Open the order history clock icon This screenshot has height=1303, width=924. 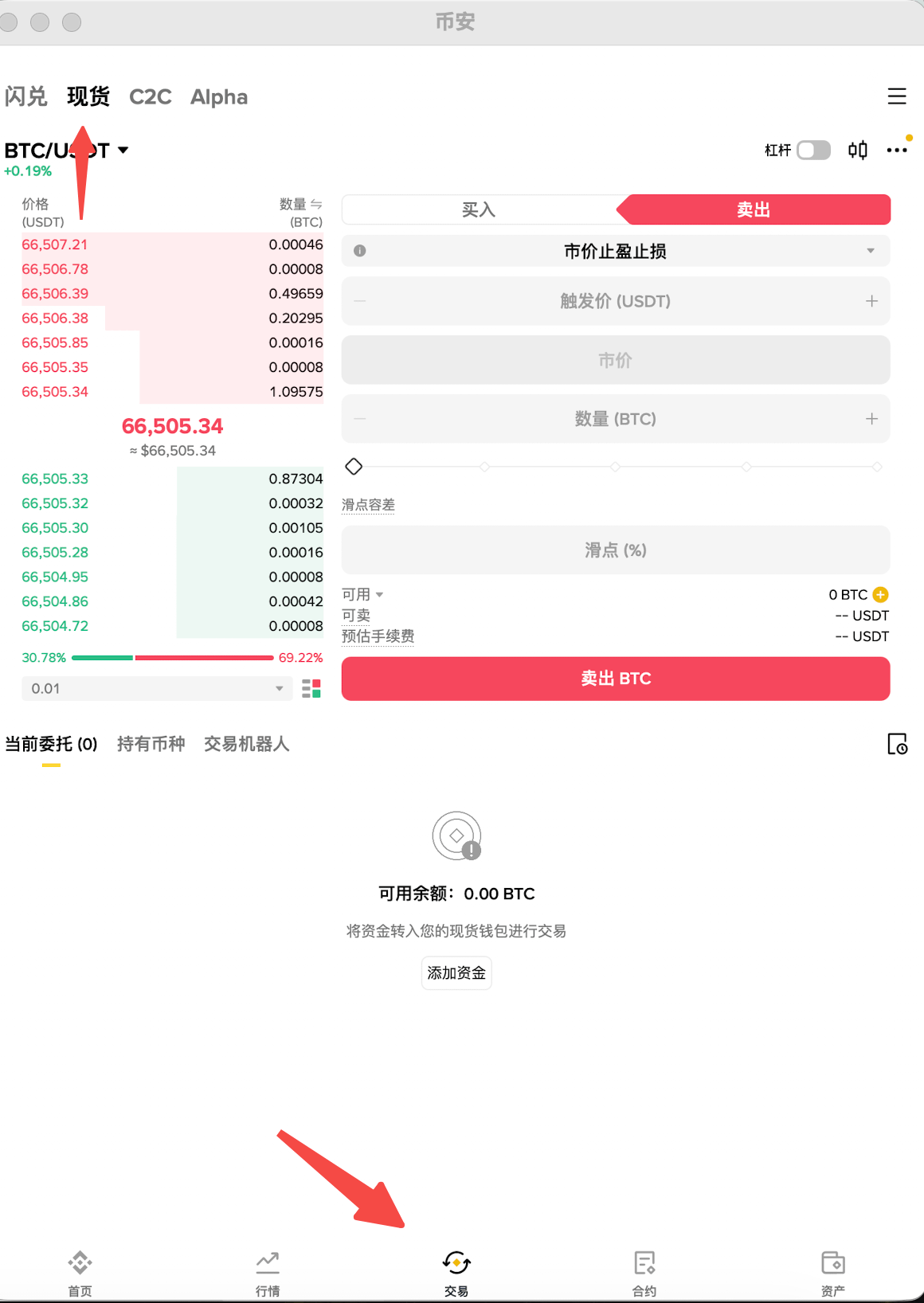pos(898,744)
